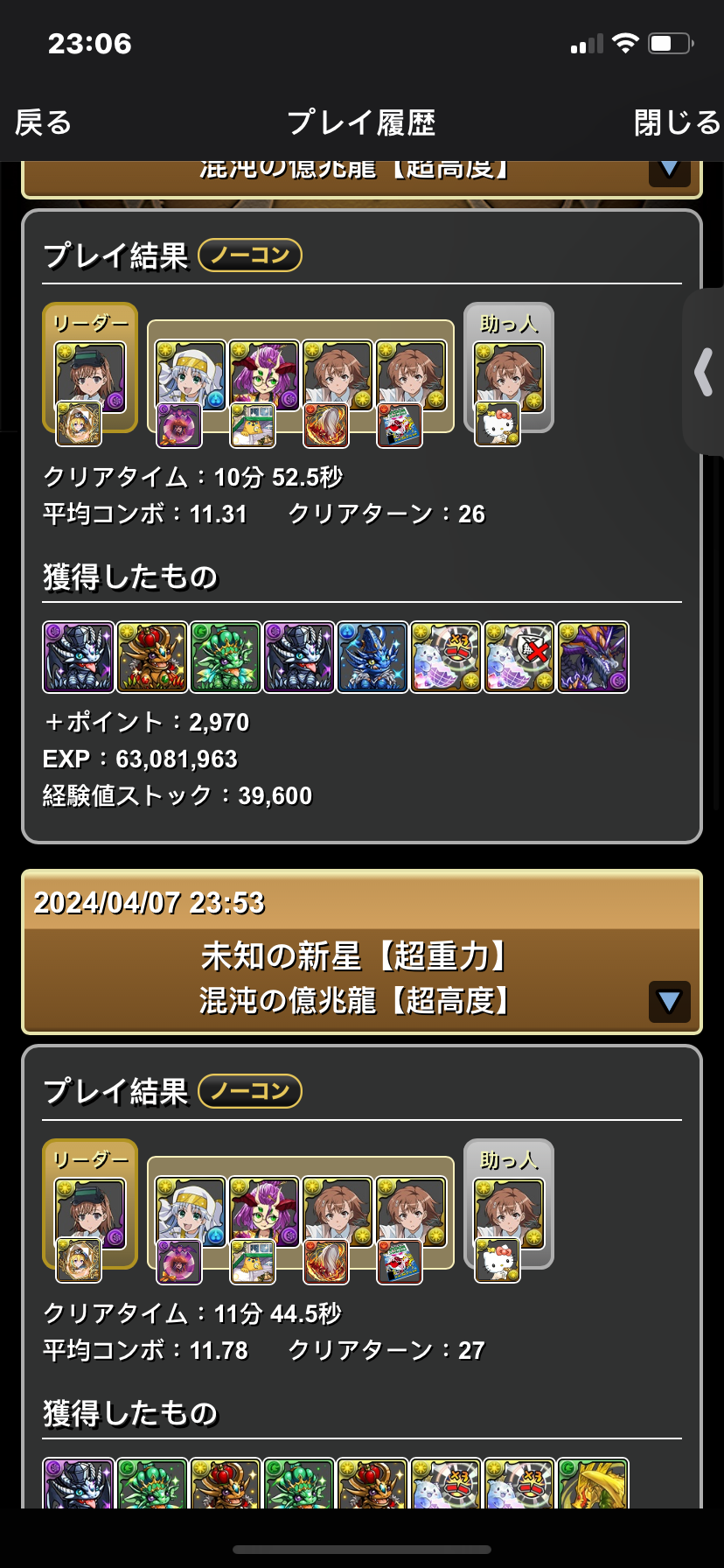Inspect the last purple dragon reward
Viewport: 724px width, 1568px height.
(x=593, y=657)
